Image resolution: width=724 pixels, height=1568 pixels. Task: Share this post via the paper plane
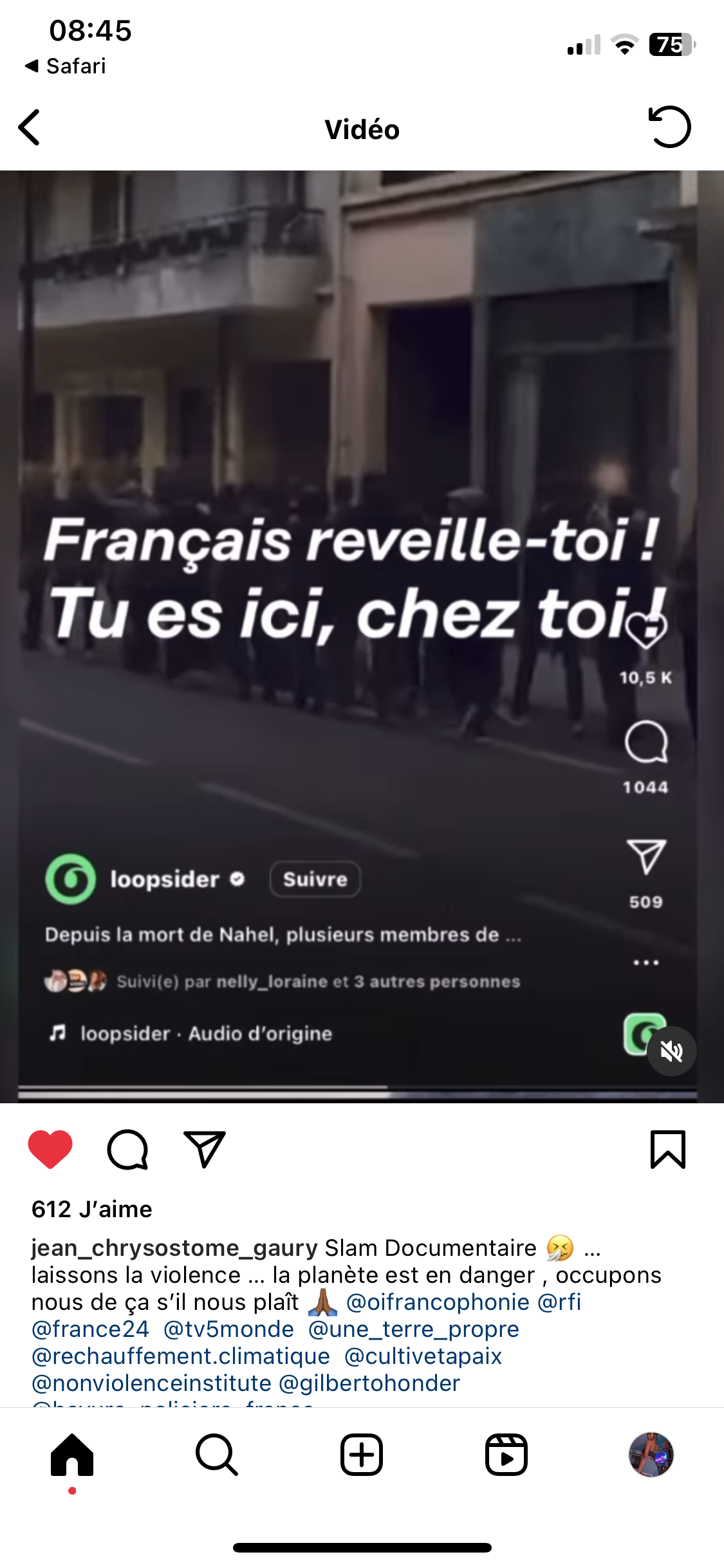pyautogui.click(x=205, y=1149)
